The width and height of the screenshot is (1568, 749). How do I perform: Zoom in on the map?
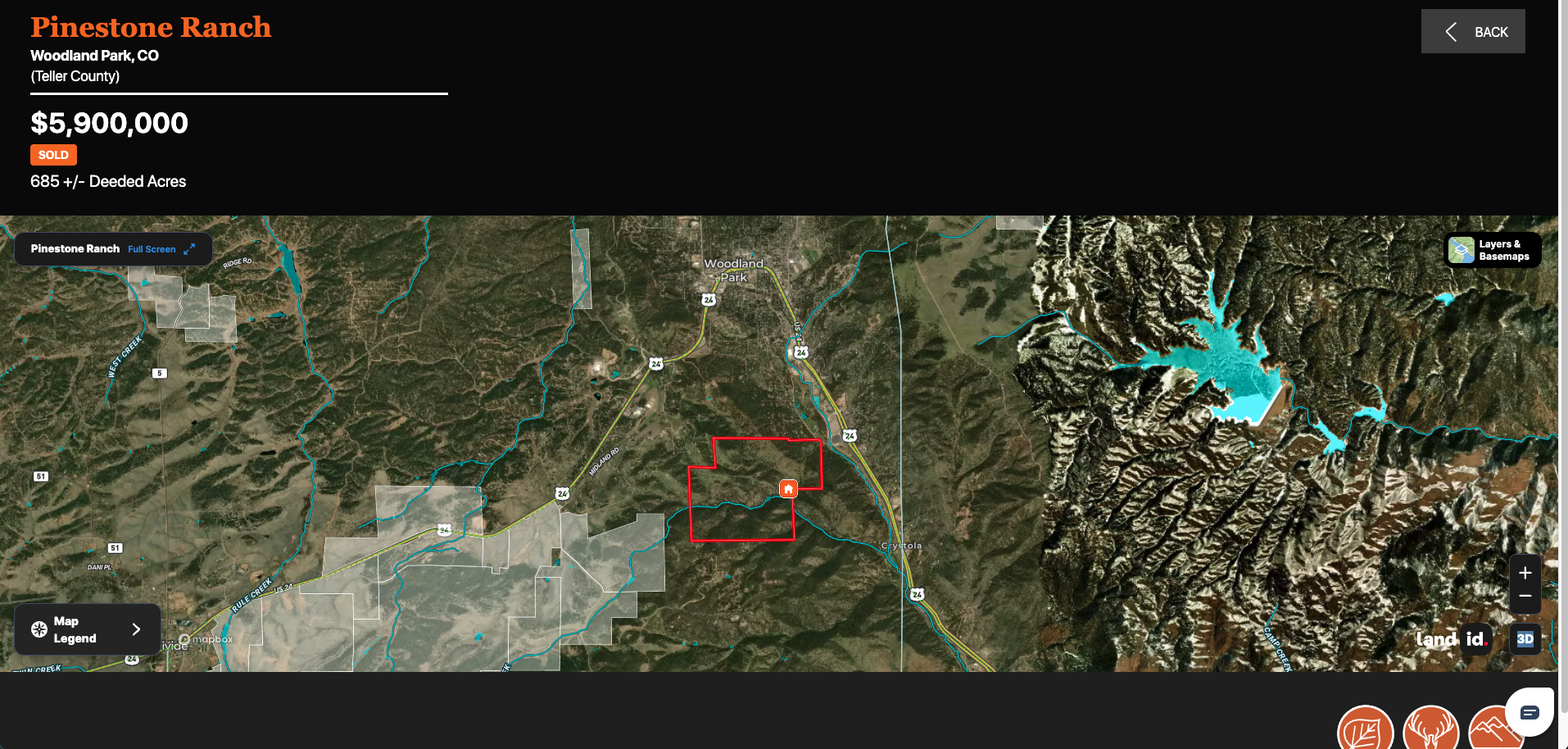click(x=1525, y=573)
